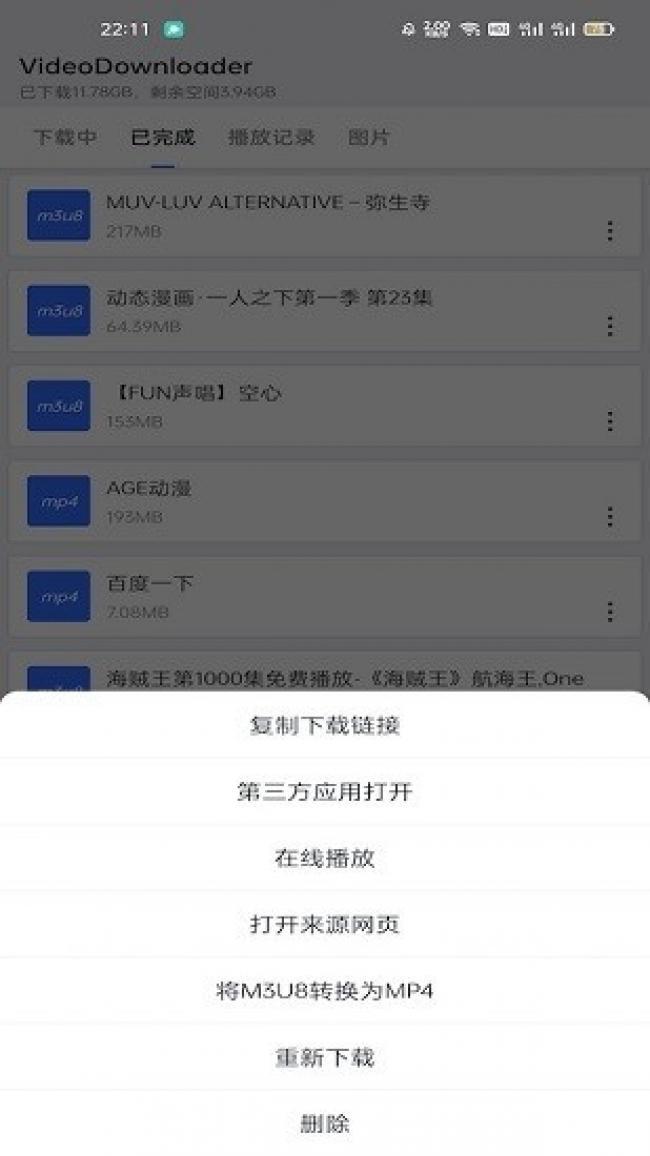
Task: Switch to the 图片 tab
Action: [x=368, y=137]
